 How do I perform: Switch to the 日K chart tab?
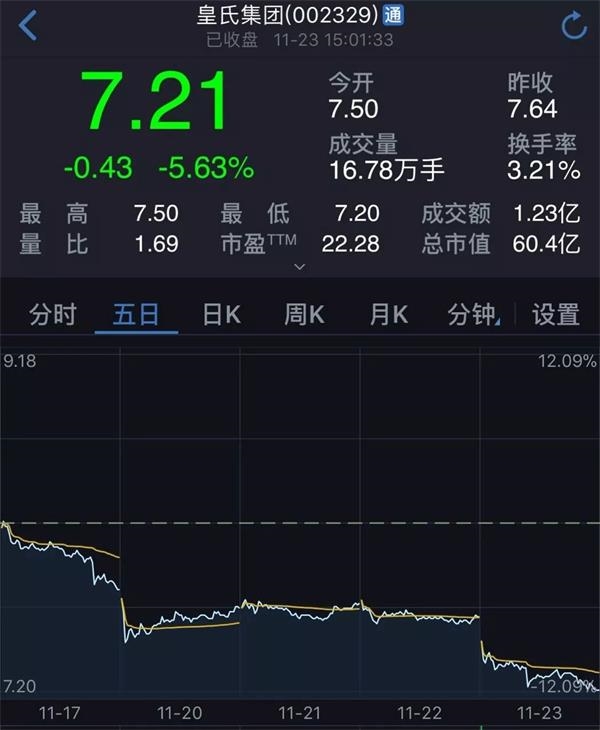click(221, 315)
